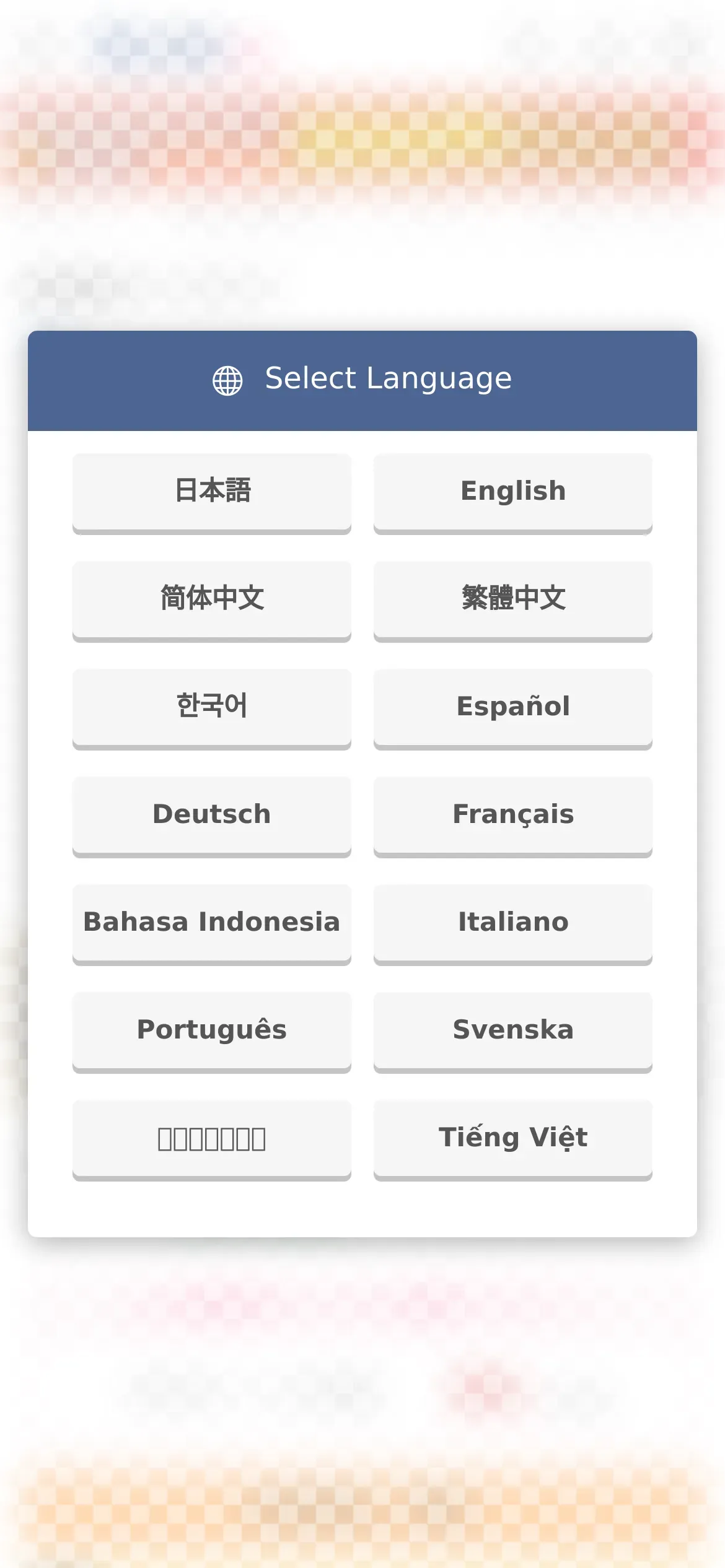Tap the Español button
Screen dimensions: 725x1568
click(x=513, y=708)
